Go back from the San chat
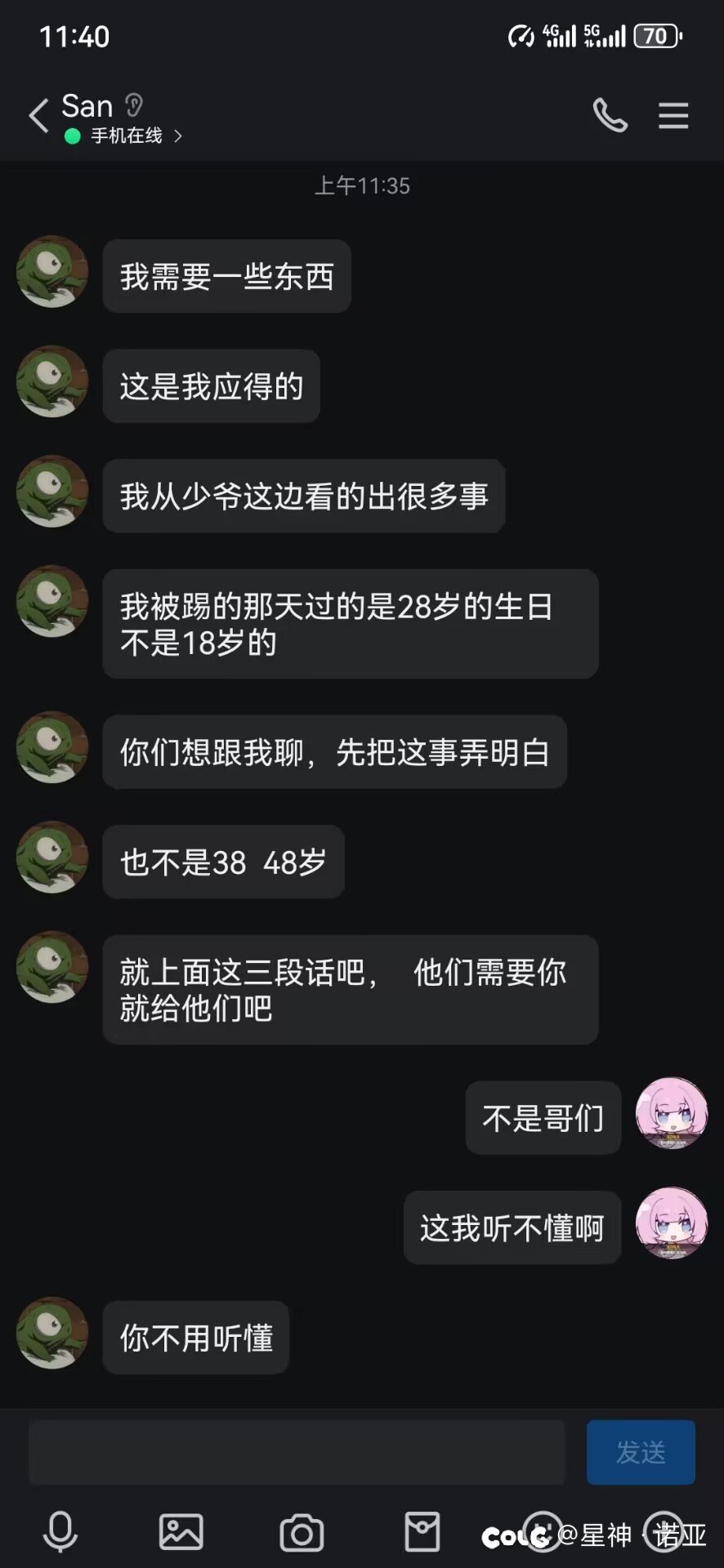 38,116
